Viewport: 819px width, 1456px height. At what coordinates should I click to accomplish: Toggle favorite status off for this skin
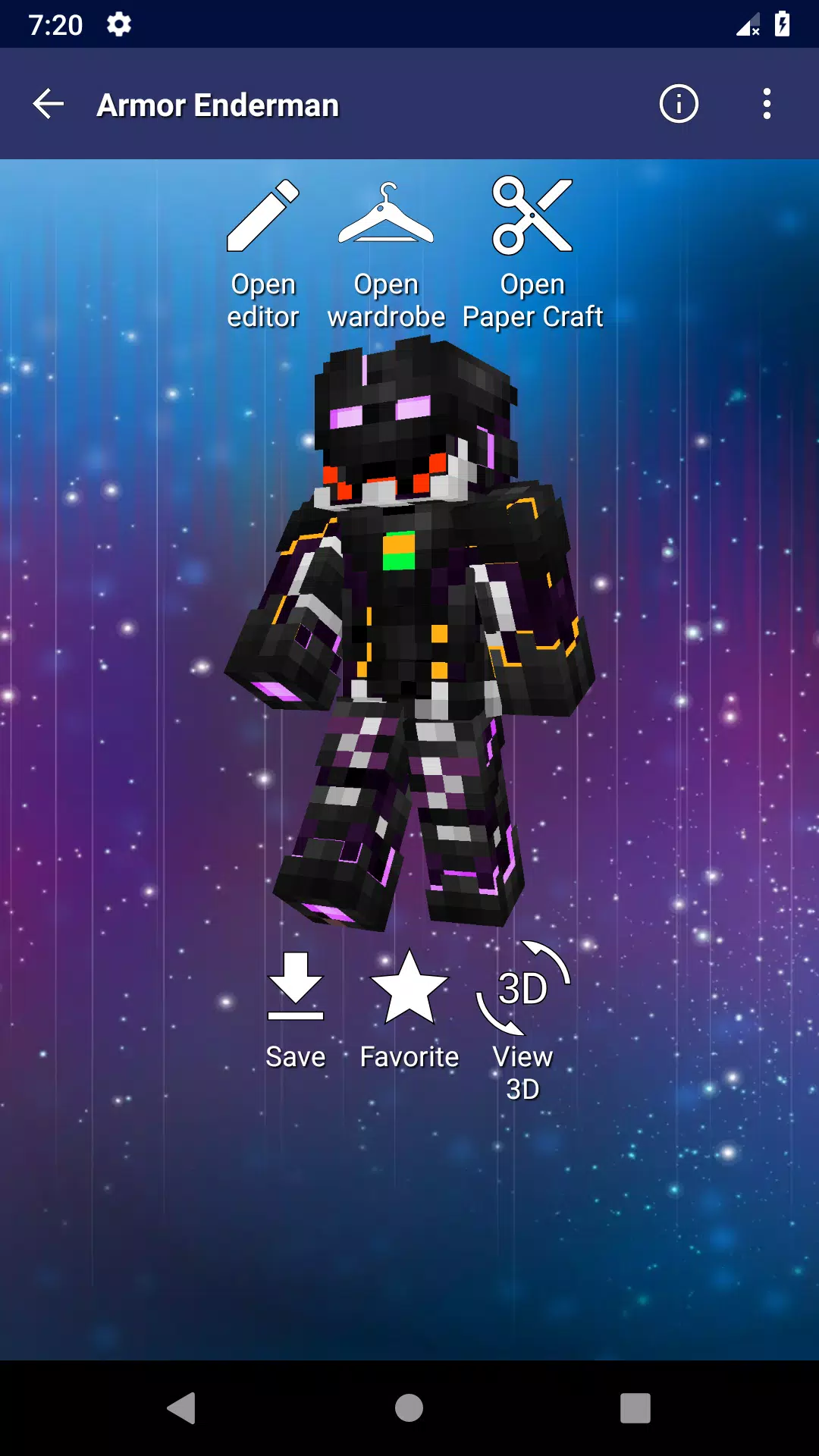[409, 986]
